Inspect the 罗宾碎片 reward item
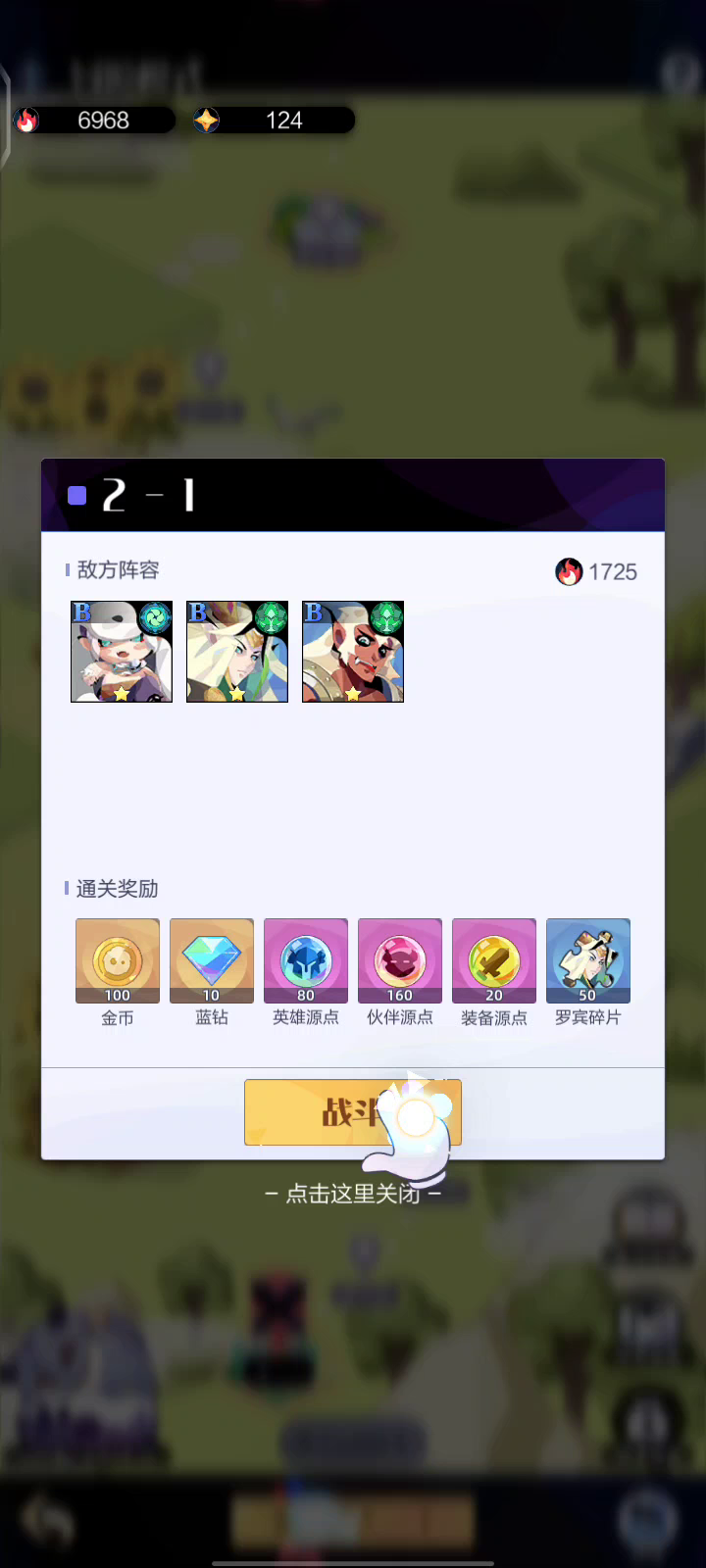The height and width of the screenshot is (1568, 706). [x=588, y=960]
